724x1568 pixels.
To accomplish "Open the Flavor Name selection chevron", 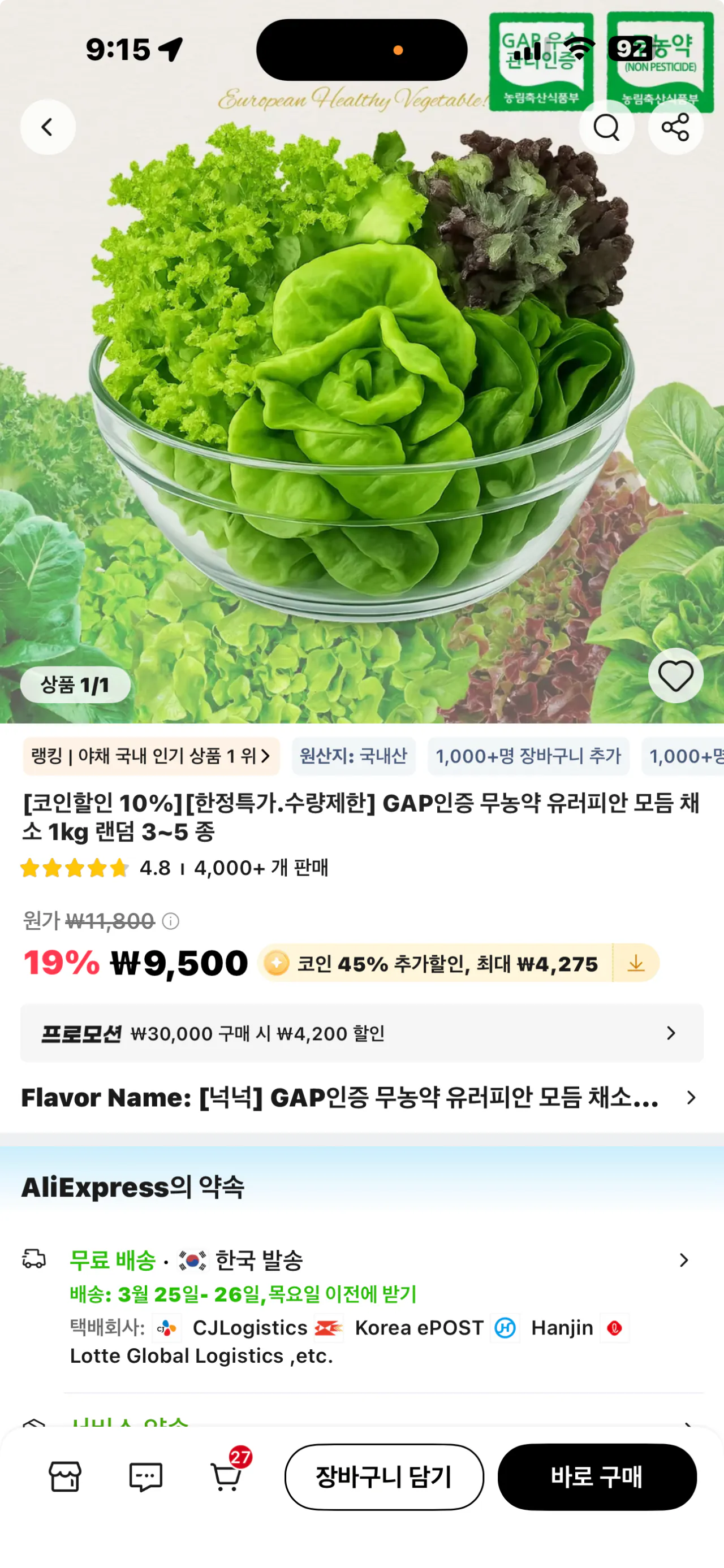I will coord(692,1098).
